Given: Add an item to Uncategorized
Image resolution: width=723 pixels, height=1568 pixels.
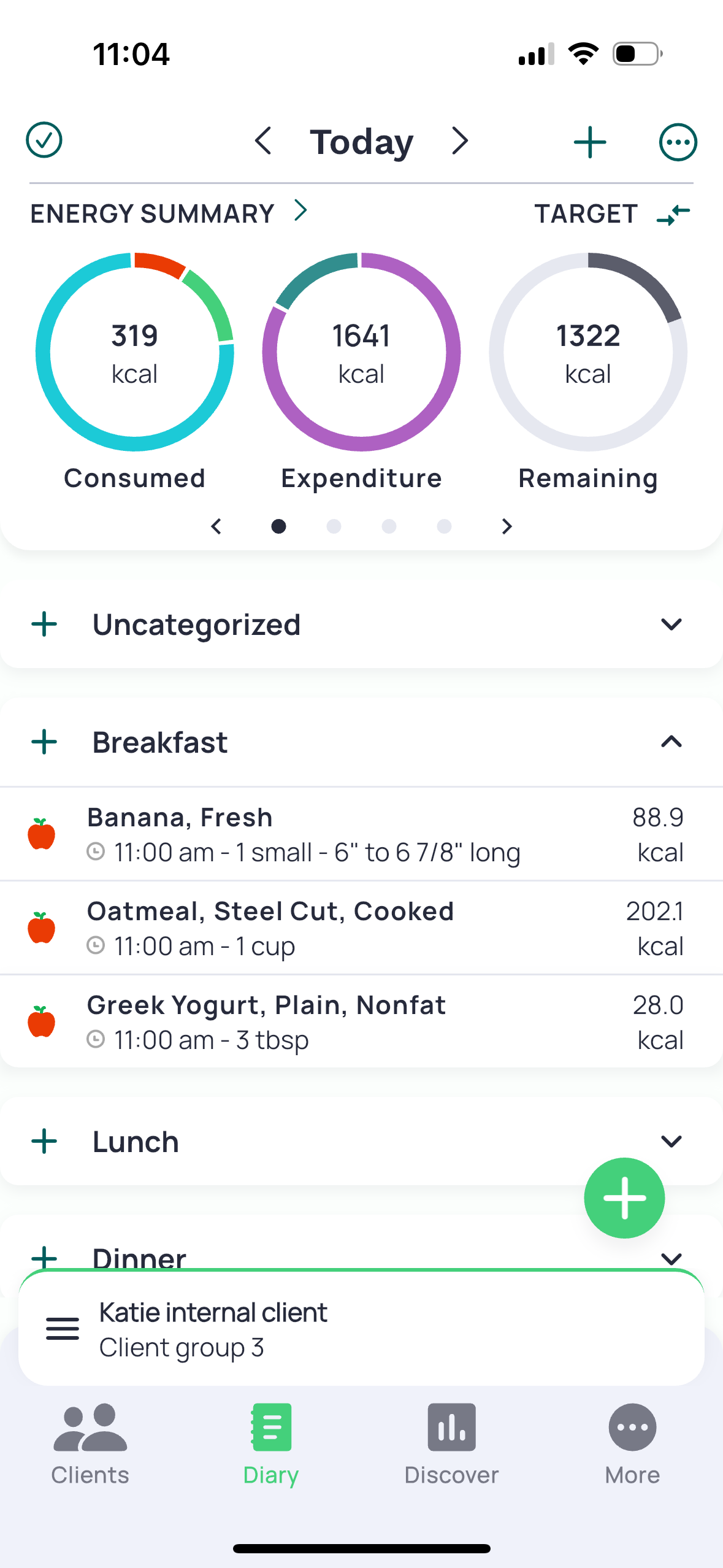Looking at the screenshot, I should click(44, 625).
